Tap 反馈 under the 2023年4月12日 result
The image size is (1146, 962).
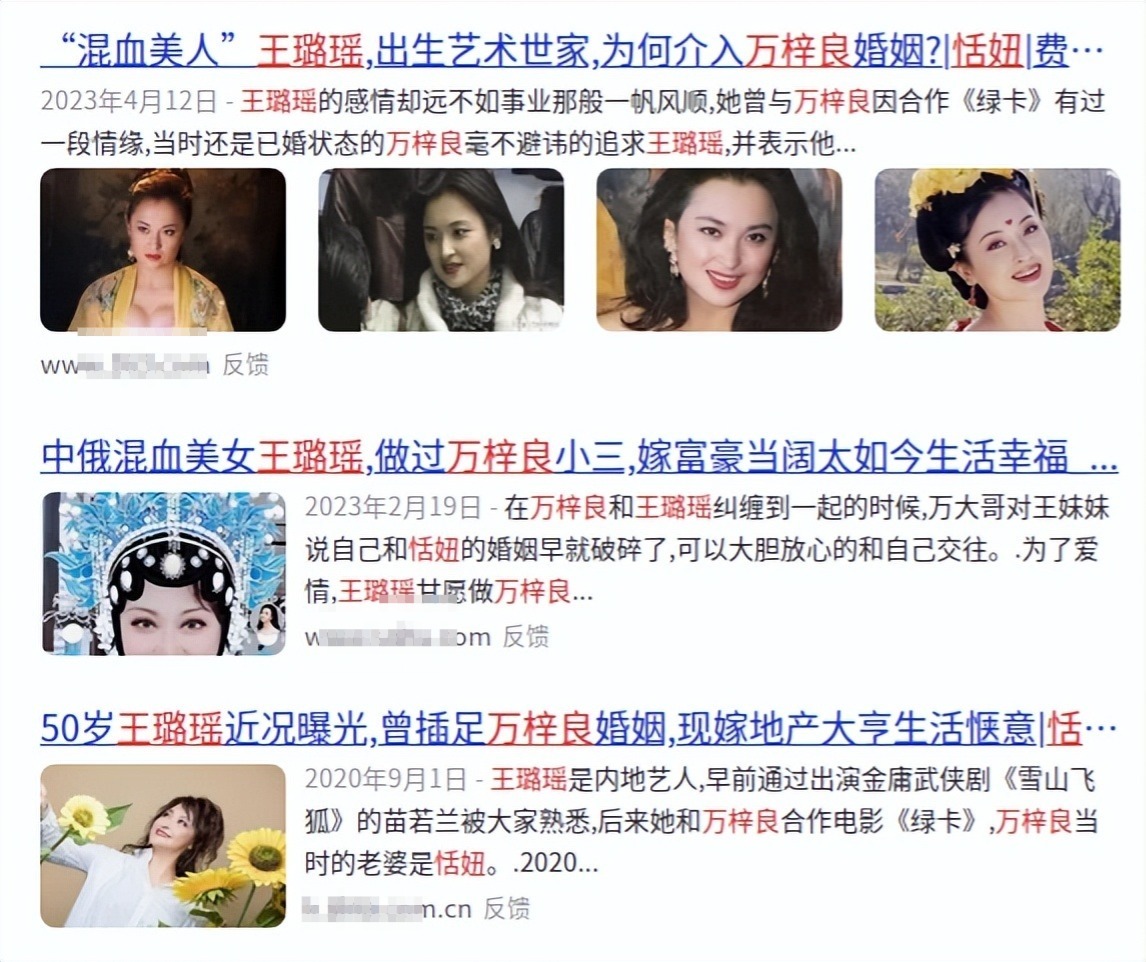pyautogui.click(x=245, y=365)
